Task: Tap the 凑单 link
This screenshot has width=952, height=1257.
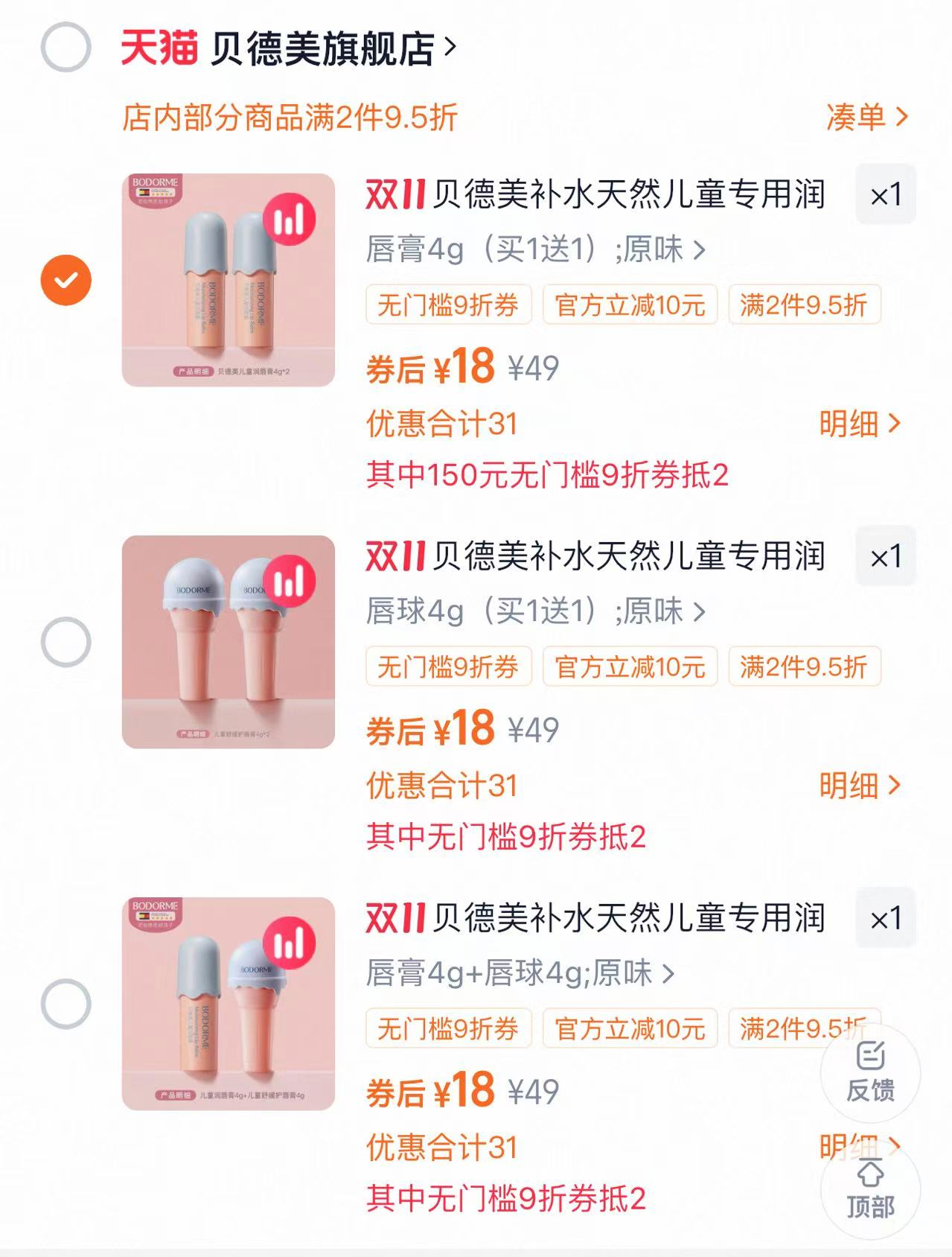Action: point(869,115)
